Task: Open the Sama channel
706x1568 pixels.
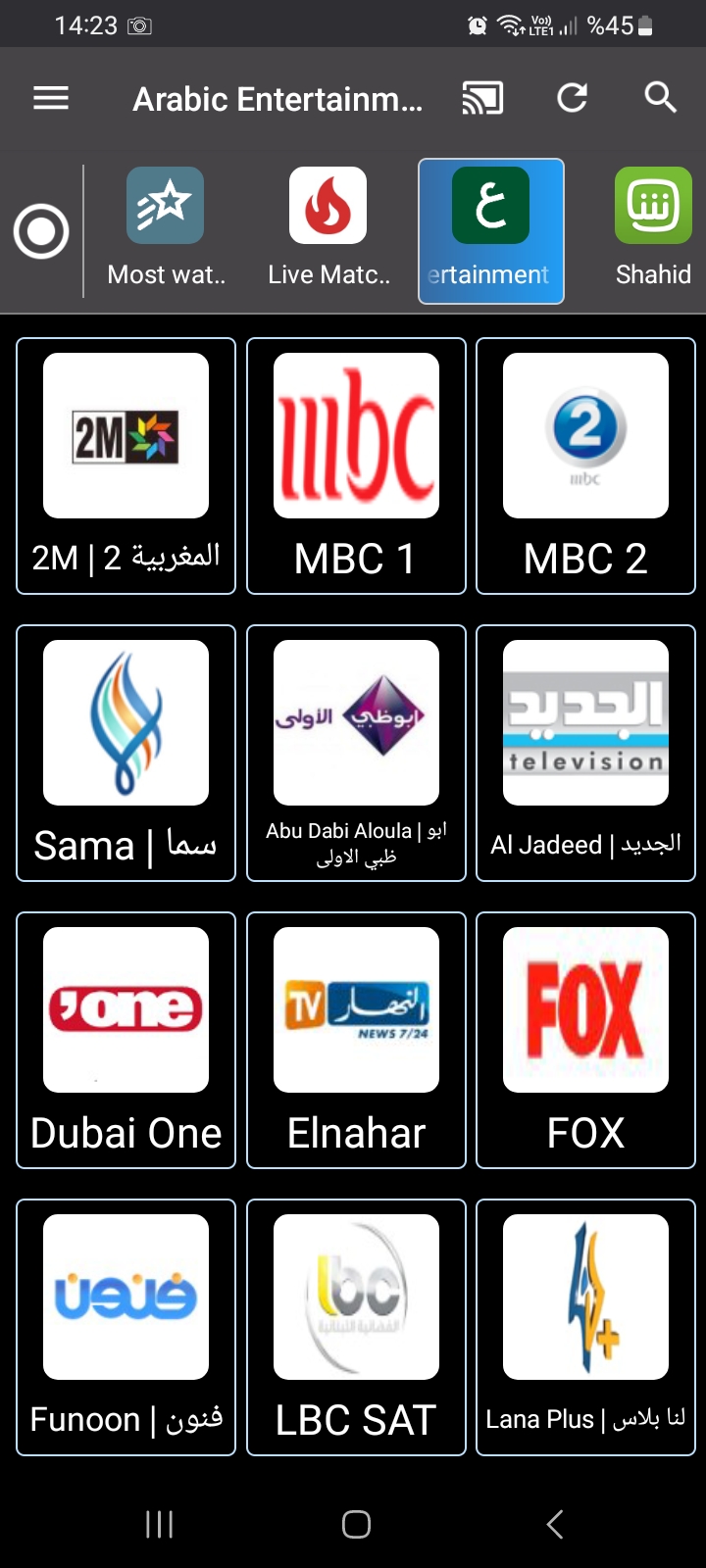Action: (126, 753)
